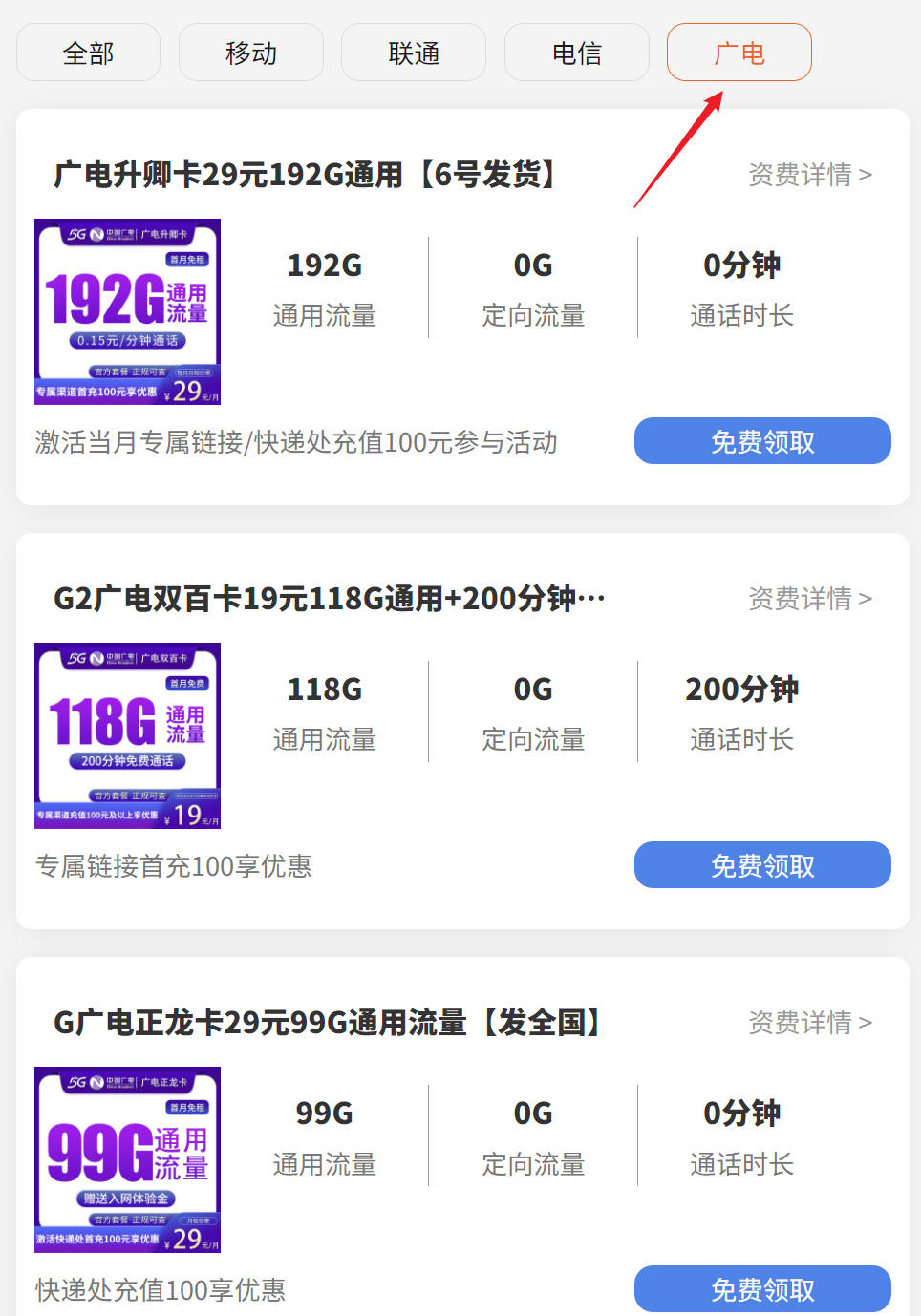Click 免费领取 on the 99G plan
The image size is (921, 1316).
[x=761, y=1288]
